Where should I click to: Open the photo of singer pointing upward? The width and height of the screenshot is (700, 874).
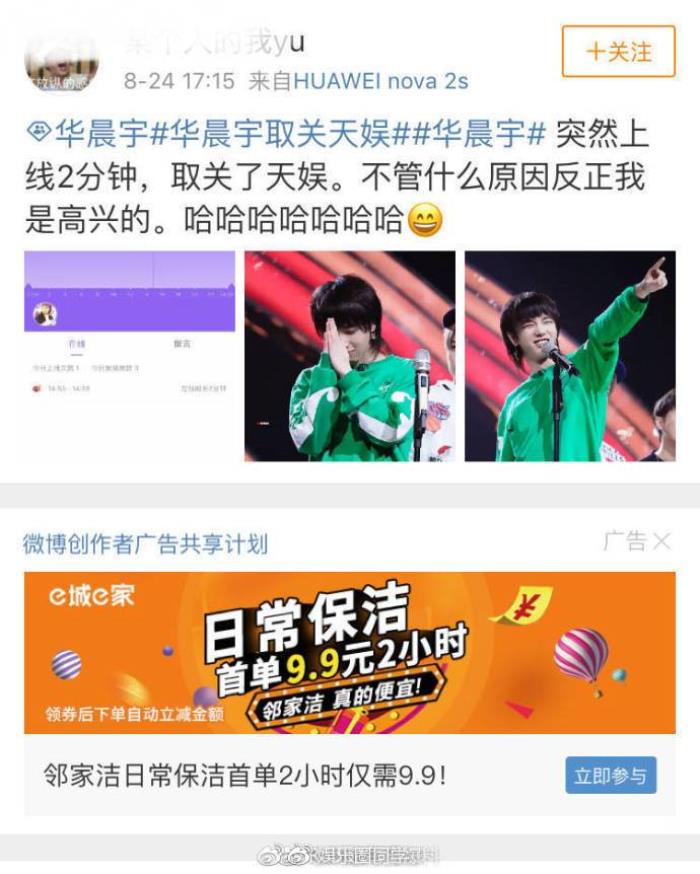tap(570, 355)
